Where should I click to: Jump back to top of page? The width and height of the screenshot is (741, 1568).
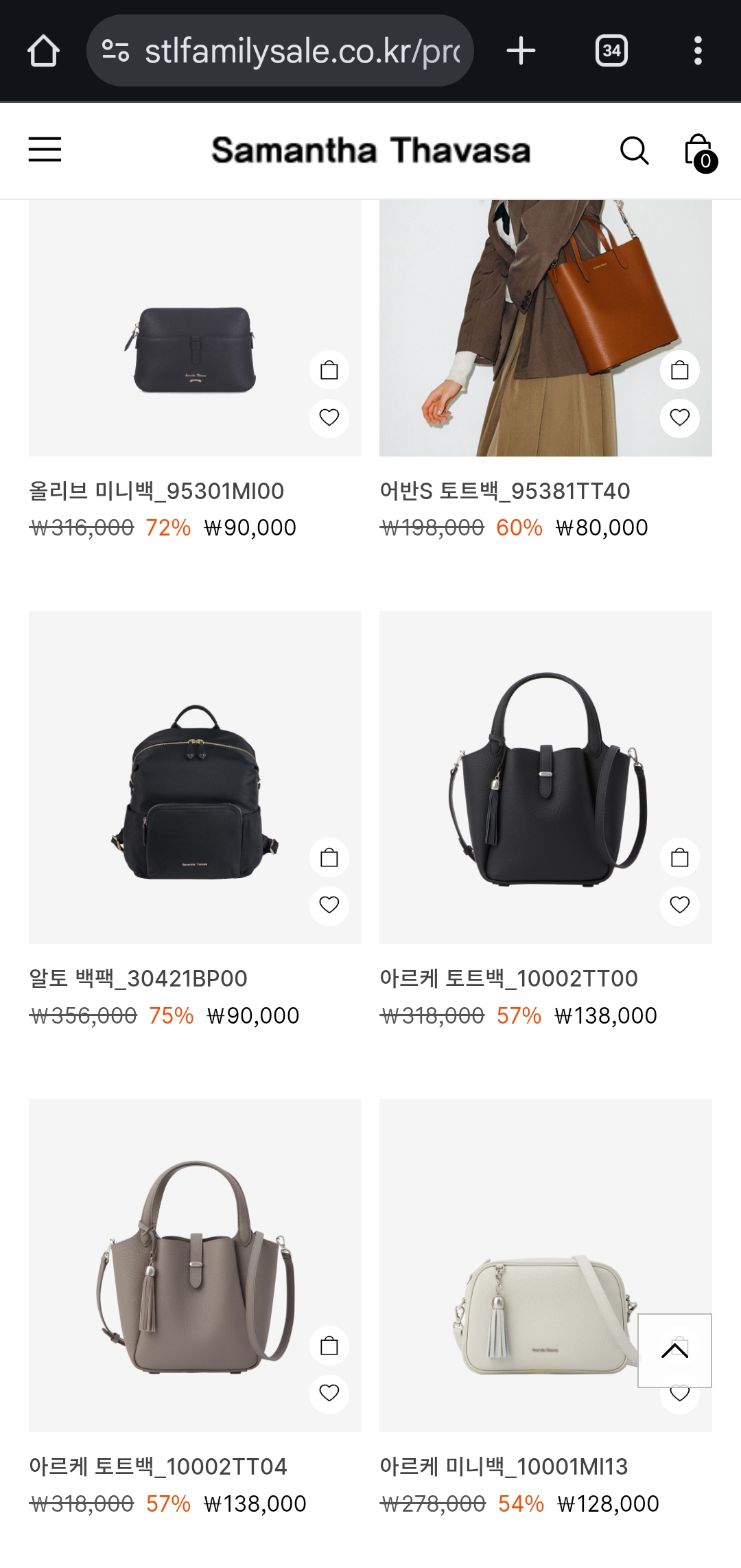[x=674, y=1350]
